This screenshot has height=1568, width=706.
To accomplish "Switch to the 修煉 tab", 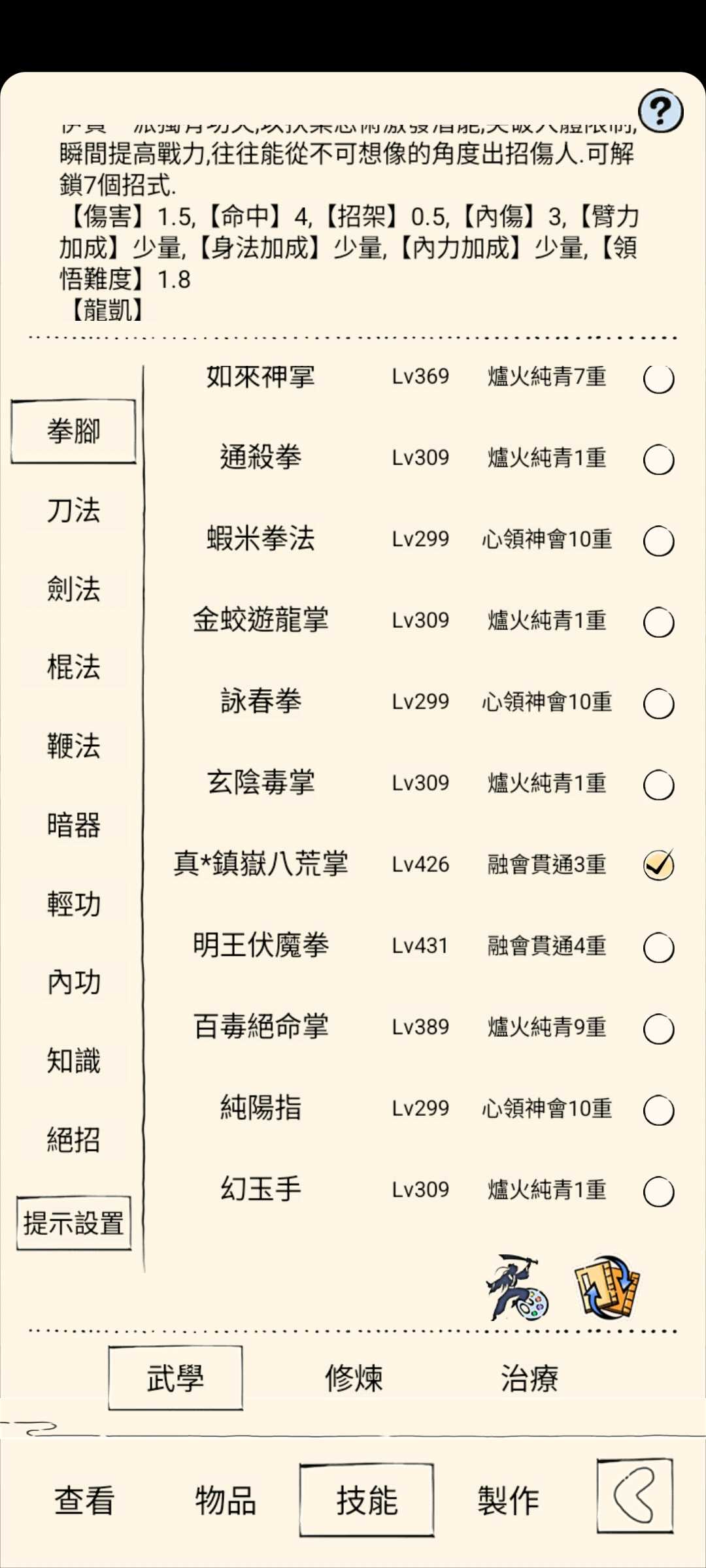I will [x=354, y=1379].
